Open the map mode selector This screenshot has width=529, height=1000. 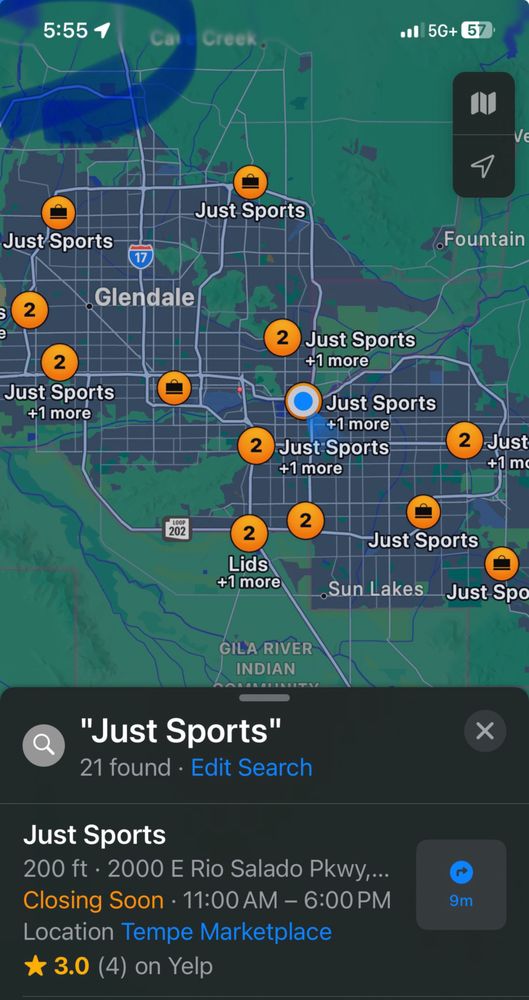point(483,103)
